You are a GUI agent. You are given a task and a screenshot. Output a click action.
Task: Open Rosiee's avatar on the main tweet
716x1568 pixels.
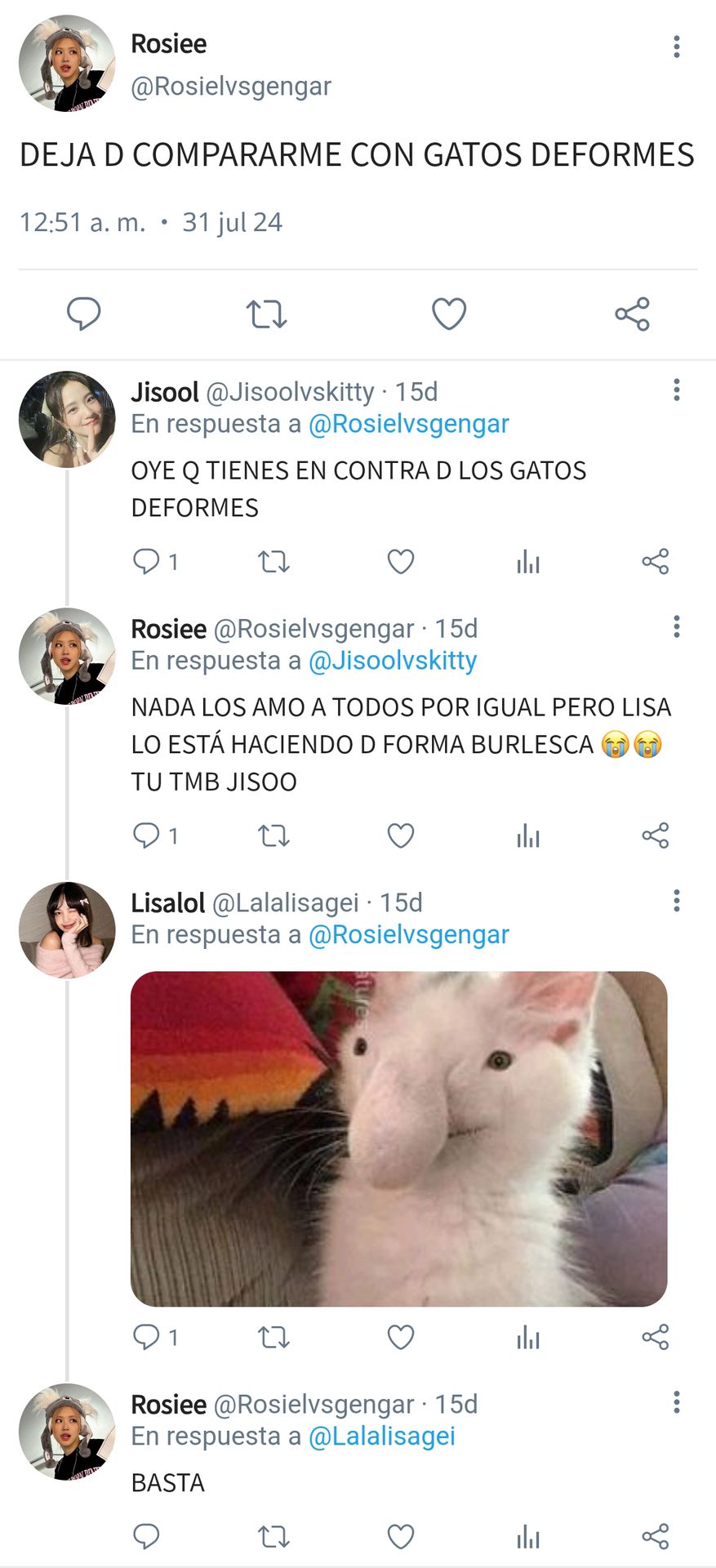pos(67,64)
